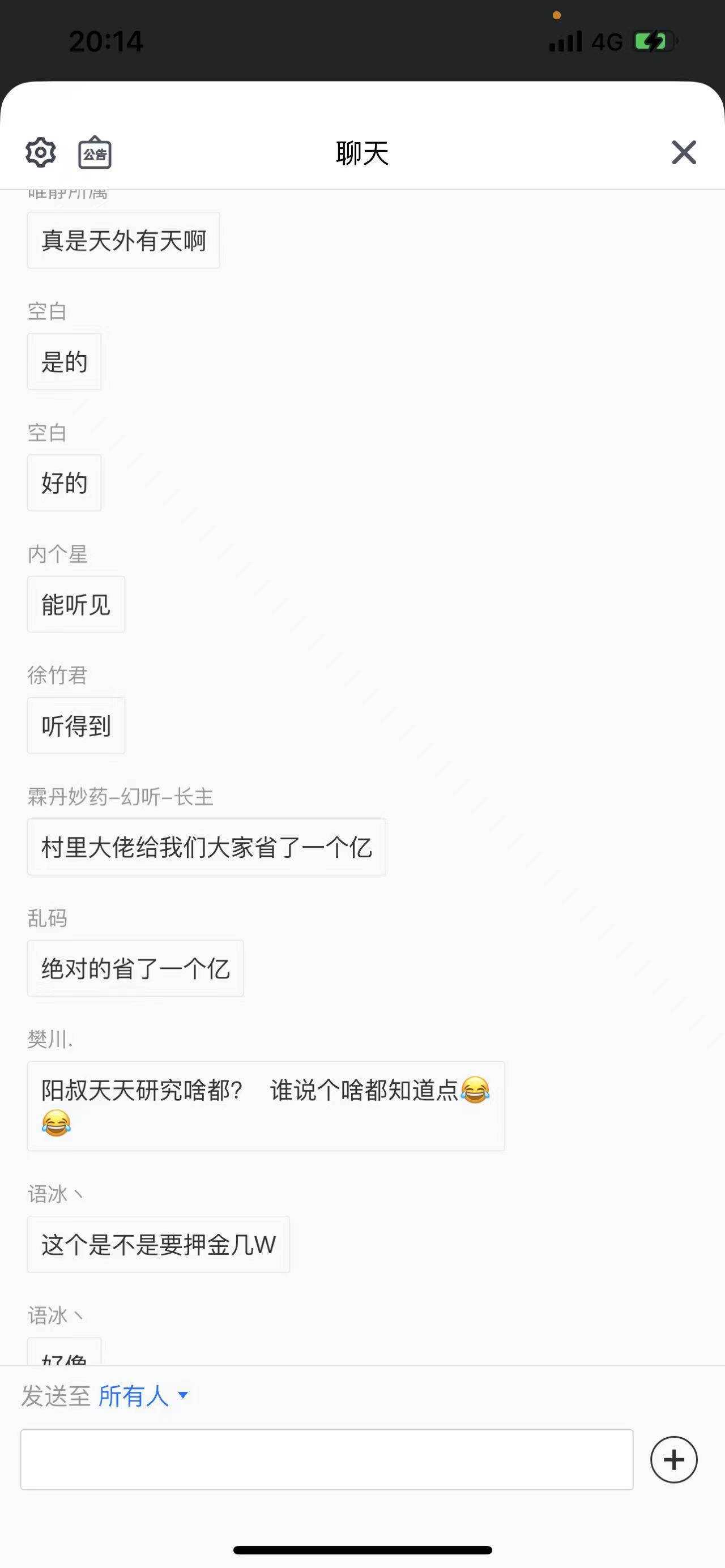The height and width of the screenshot is (1568, 725).
Task: Close the 聊天 chat panel
Action: (x=684, y=152)
